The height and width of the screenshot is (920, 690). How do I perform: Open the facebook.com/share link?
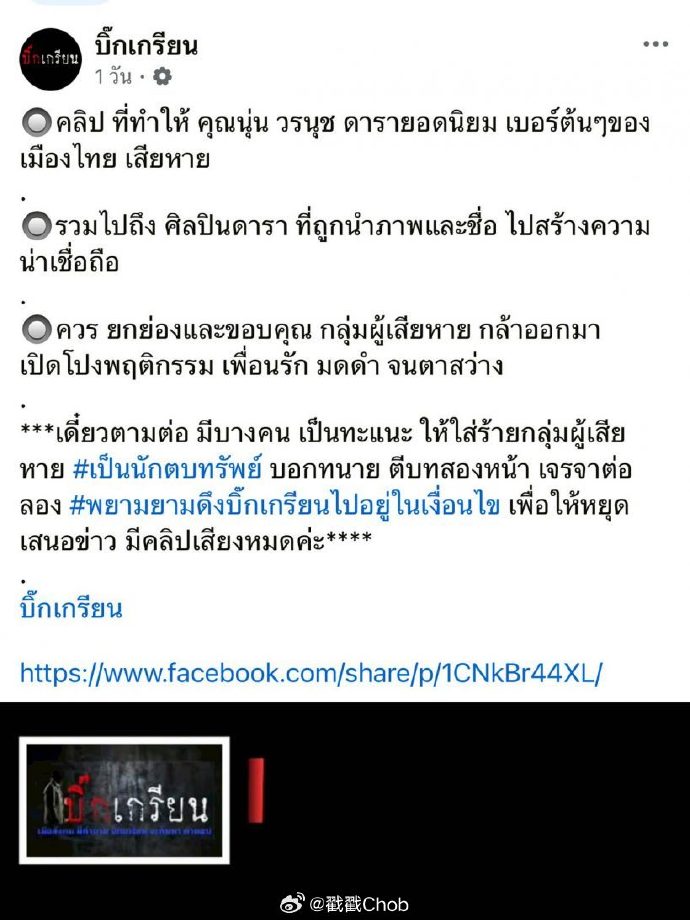point(311,673)
